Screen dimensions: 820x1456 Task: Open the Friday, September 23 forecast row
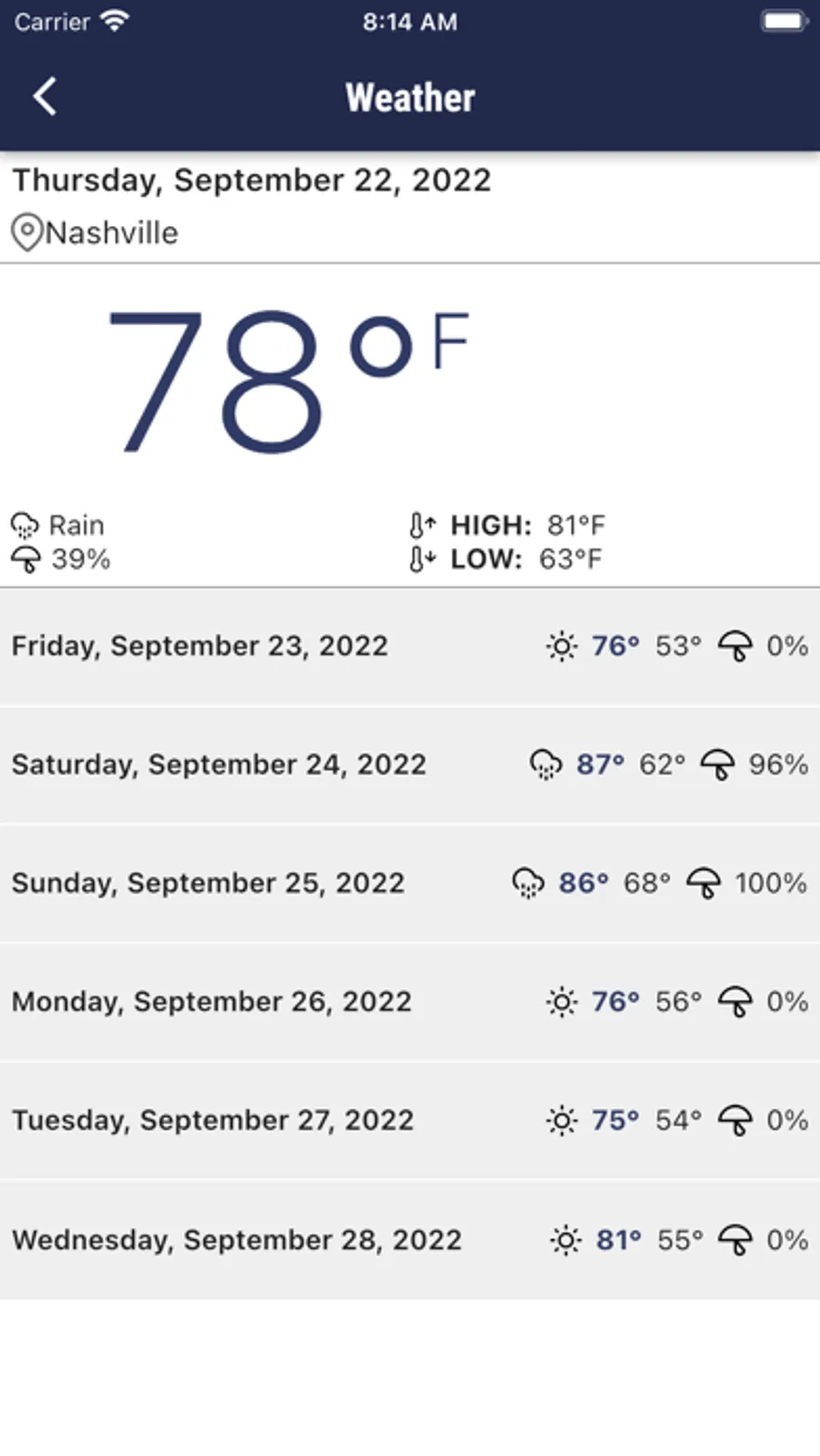410,646
